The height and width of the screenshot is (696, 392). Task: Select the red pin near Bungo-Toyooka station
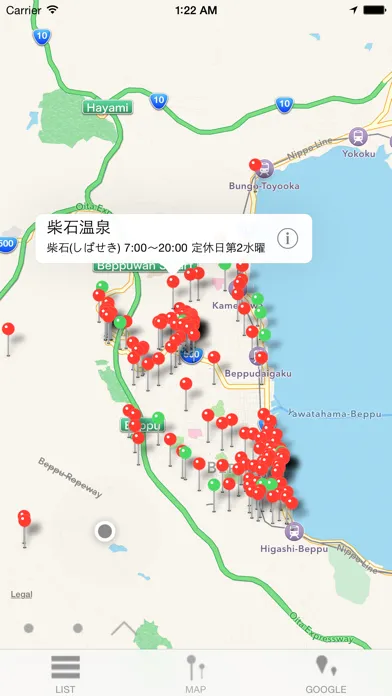[255, 165]
